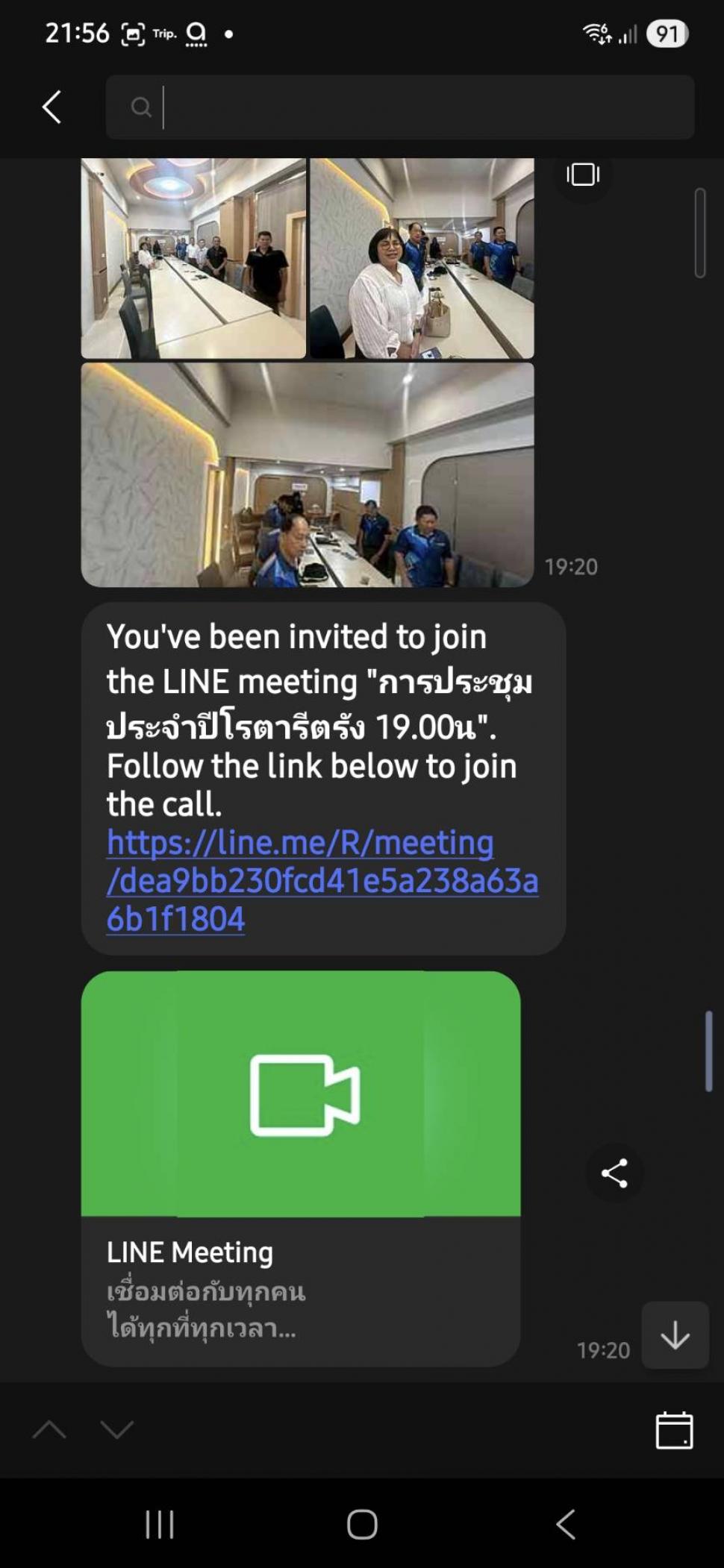Share the LINE Meeting message

pyautogui.click(x=614, y=1173)
